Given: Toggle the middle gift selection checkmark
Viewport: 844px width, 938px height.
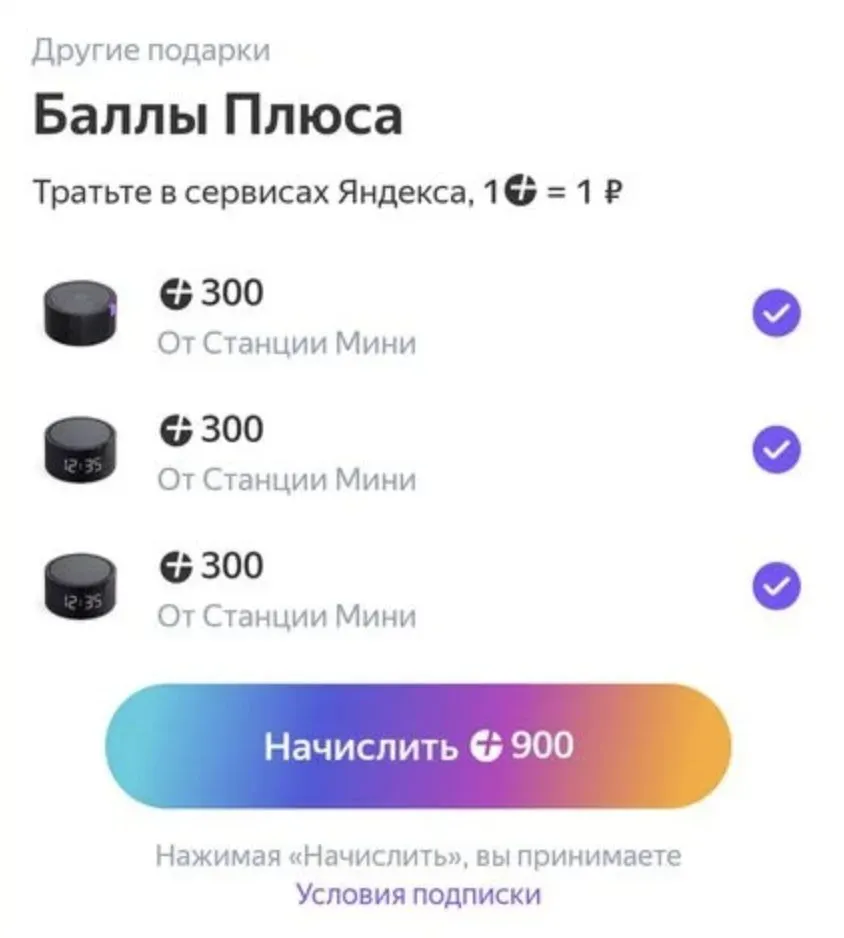Looking at the screenshot, I should 776,448.
